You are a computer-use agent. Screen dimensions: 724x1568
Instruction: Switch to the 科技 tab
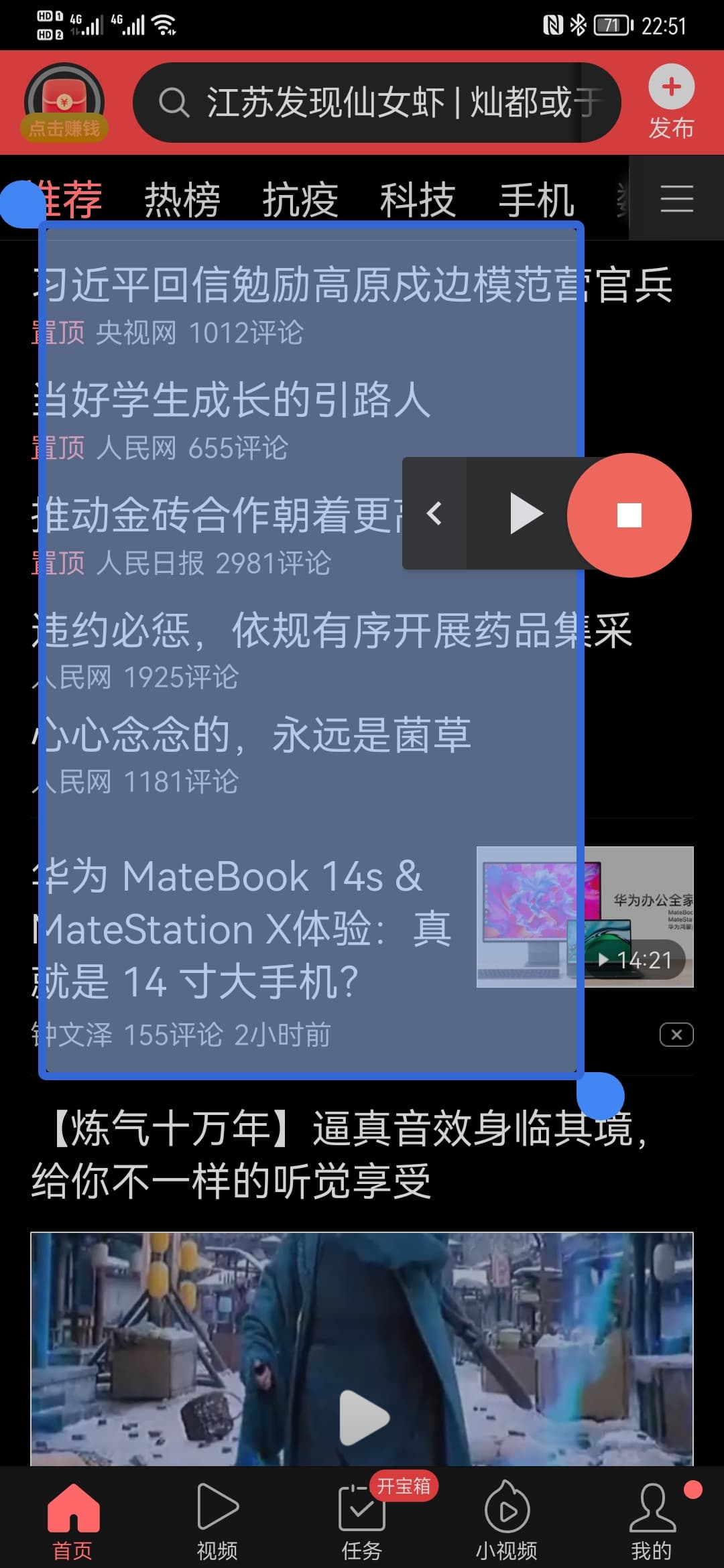[418, 199]
